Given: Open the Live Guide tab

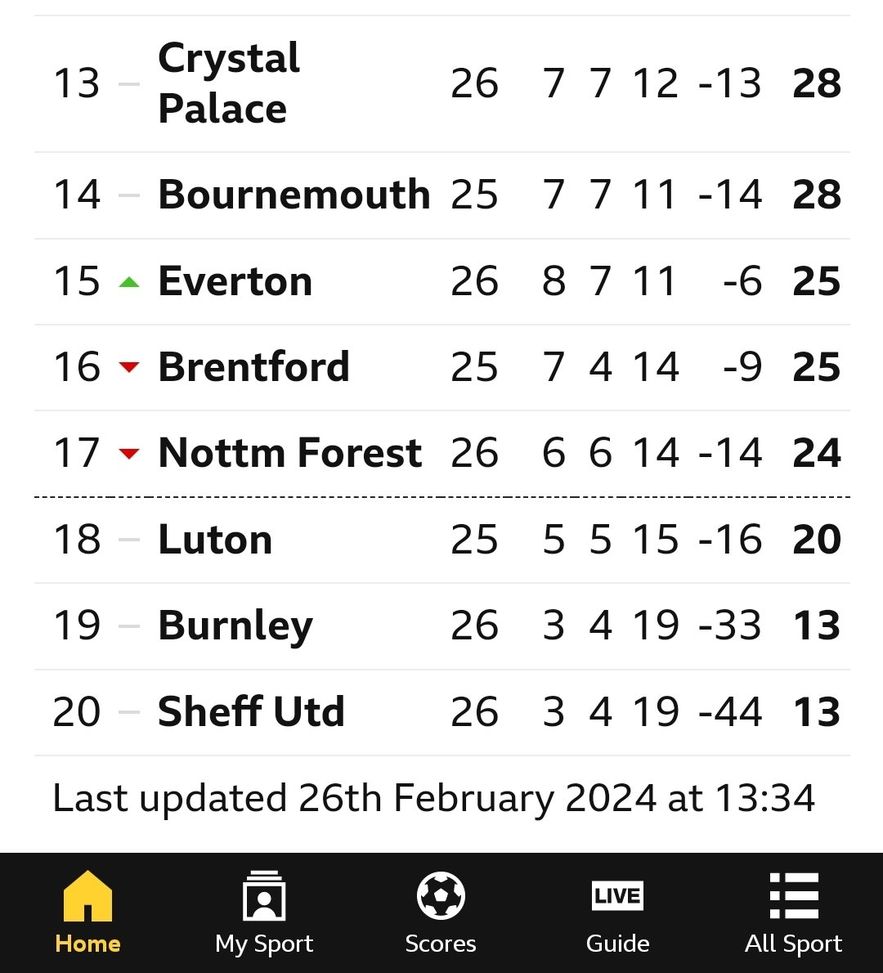Looking at the screenshot, I should [x=617, y=912].
